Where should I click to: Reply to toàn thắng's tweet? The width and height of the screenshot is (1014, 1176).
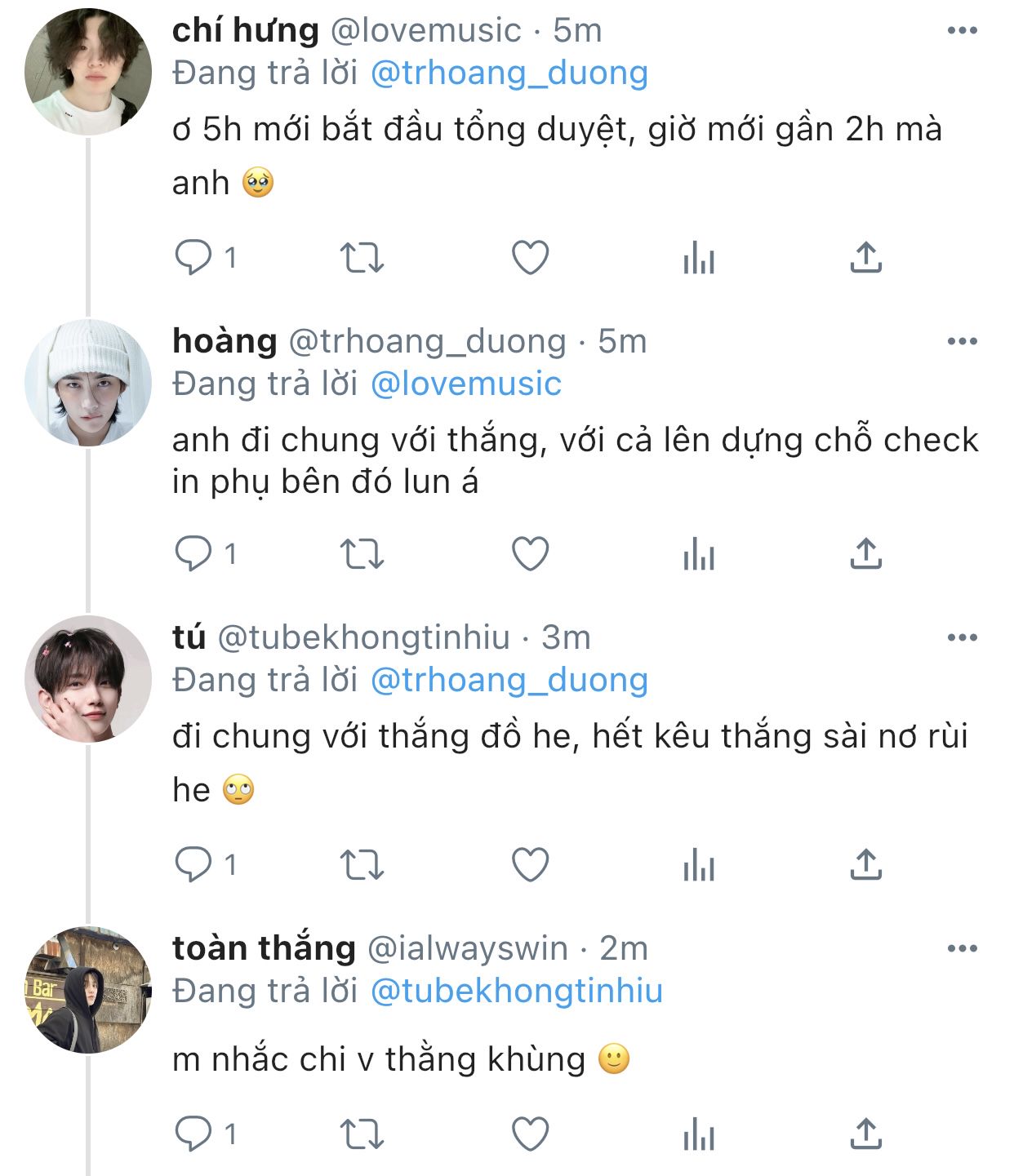(x=193, y=1134)
